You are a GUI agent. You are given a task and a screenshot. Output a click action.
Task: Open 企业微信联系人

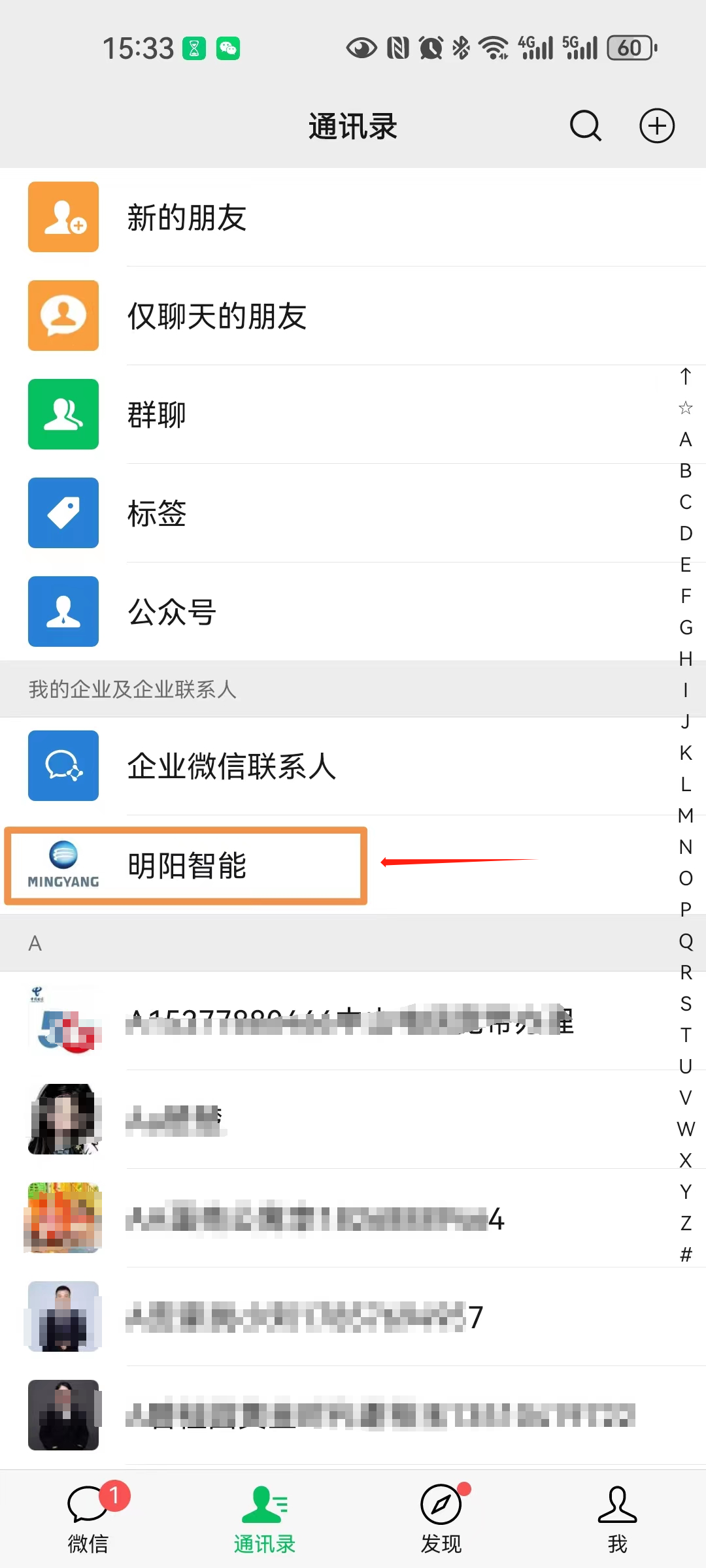[x=353, y=766]
